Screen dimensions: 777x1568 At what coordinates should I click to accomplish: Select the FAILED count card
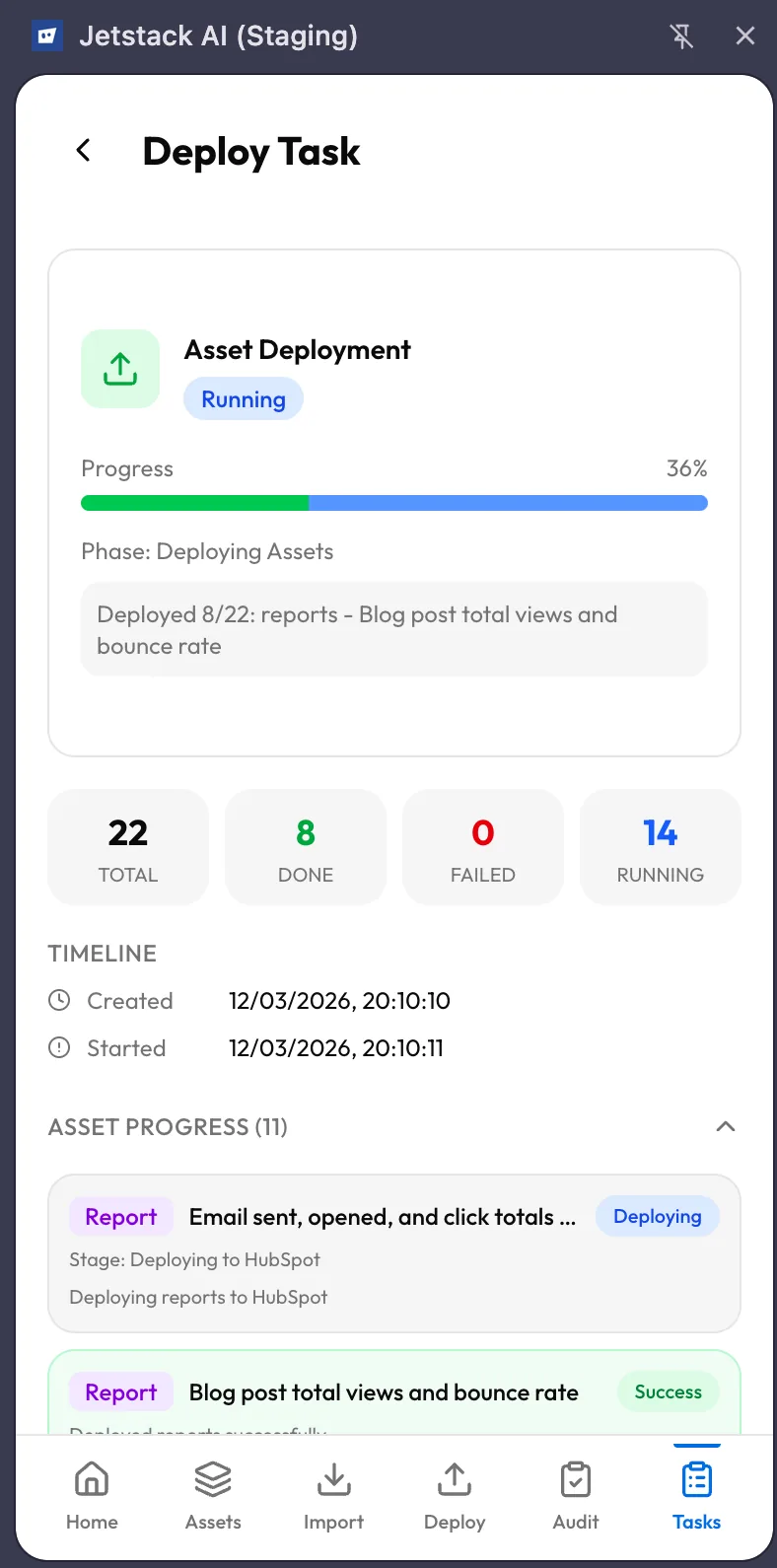point(482,846)
